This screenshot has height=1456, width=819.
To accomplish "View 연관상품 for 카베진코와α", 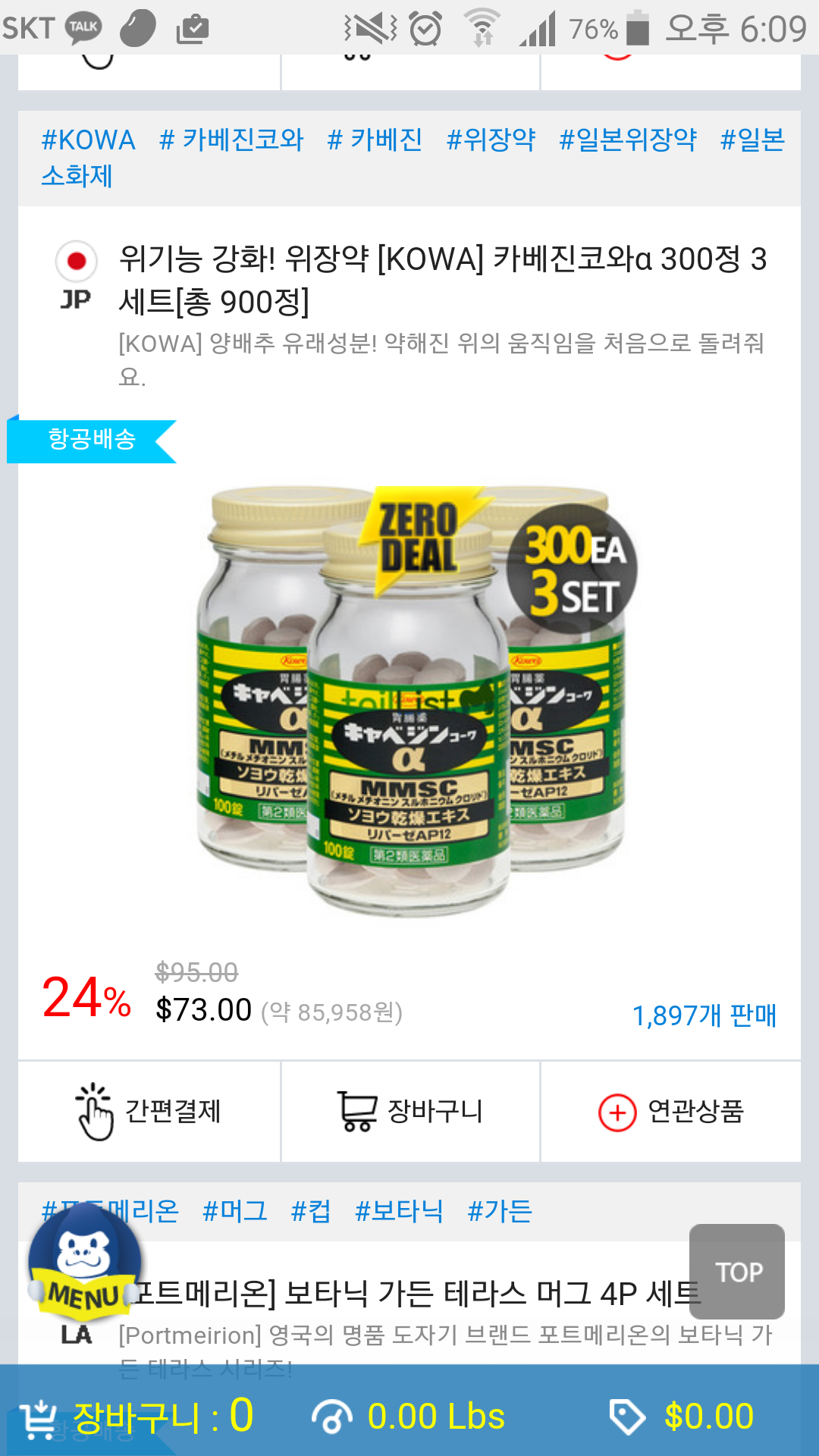I will [x=670, y=1112].
